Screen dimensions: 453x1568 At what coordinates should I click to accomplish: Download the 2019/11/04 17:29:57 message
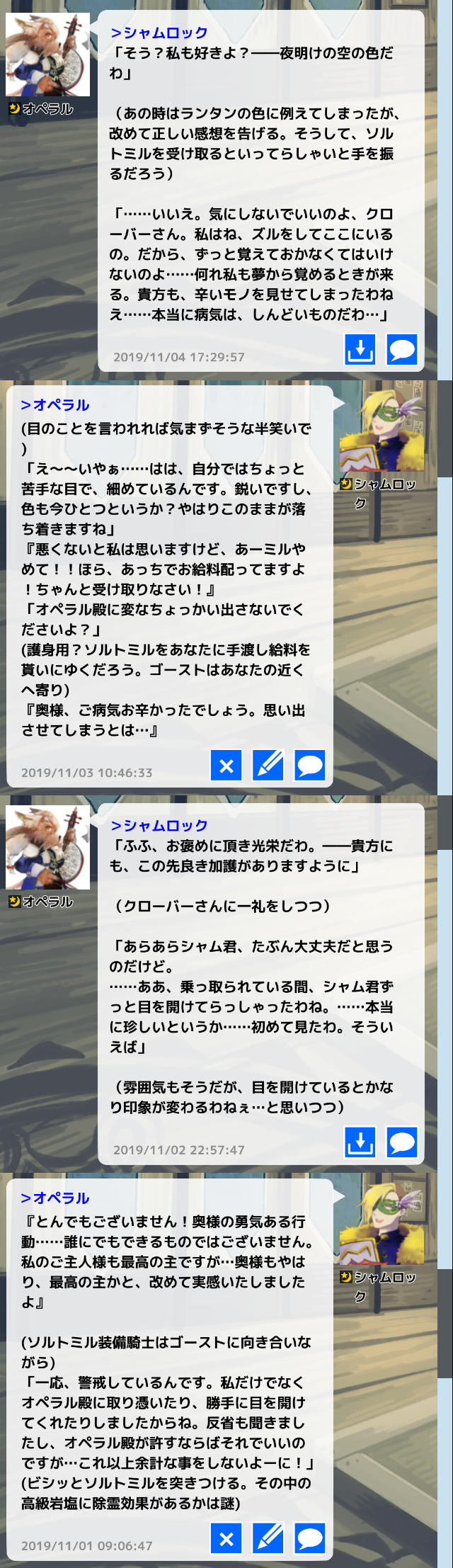click(360, 349)
